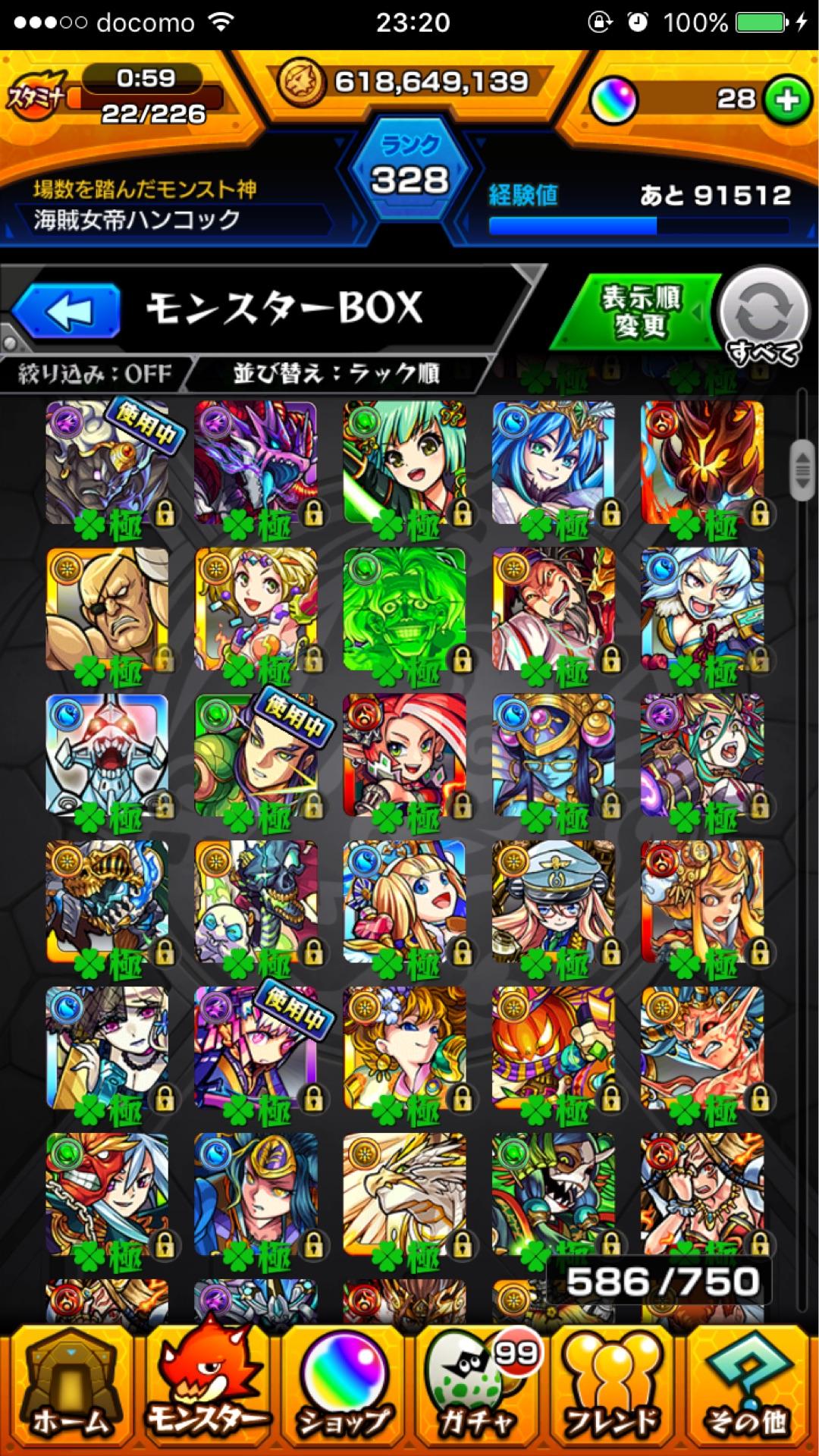Select the green glowing grinning face monster
The image size is (819, 1456).
(x=404, y=609)
